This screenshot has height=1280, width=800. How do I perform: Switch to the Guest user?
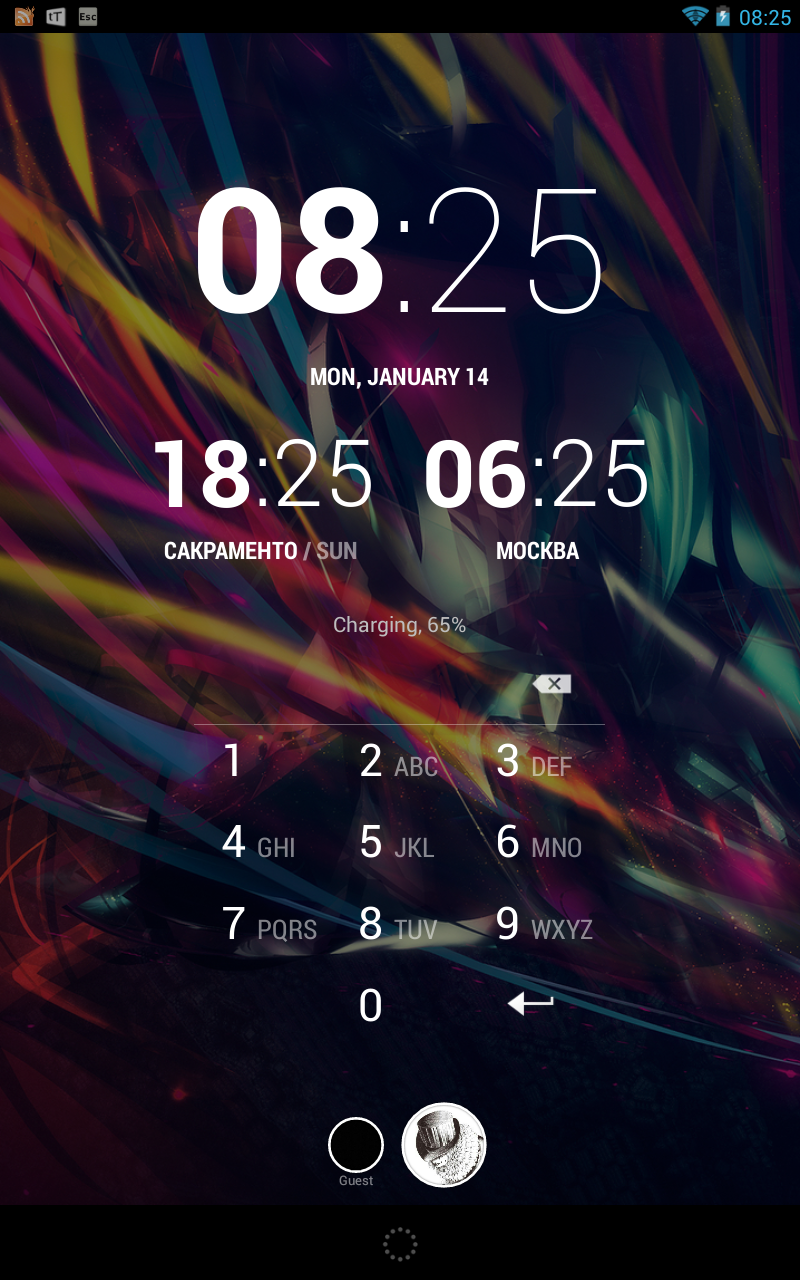356,1146
